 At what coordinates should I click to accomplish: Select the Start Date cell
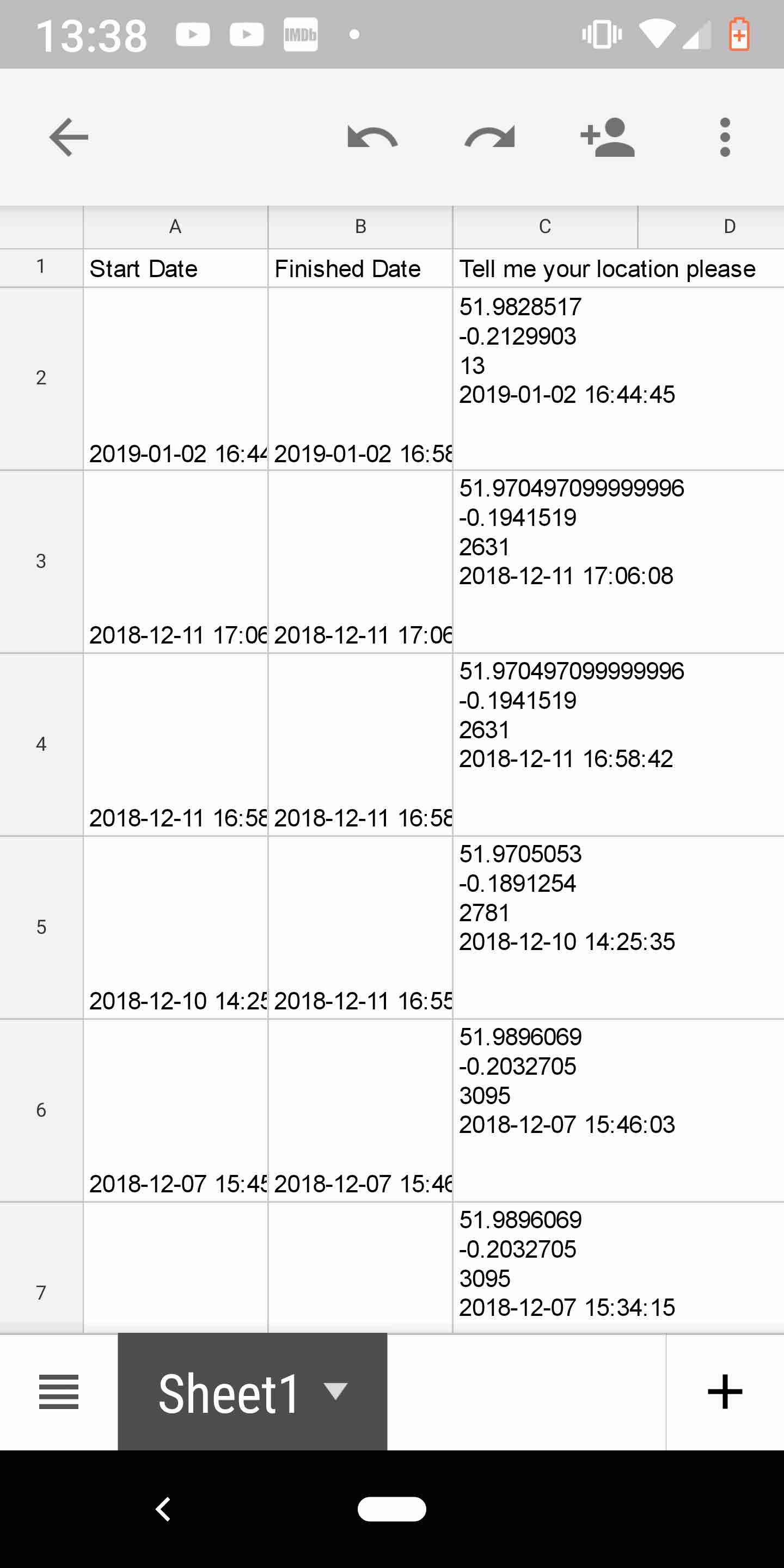[175, 268]
